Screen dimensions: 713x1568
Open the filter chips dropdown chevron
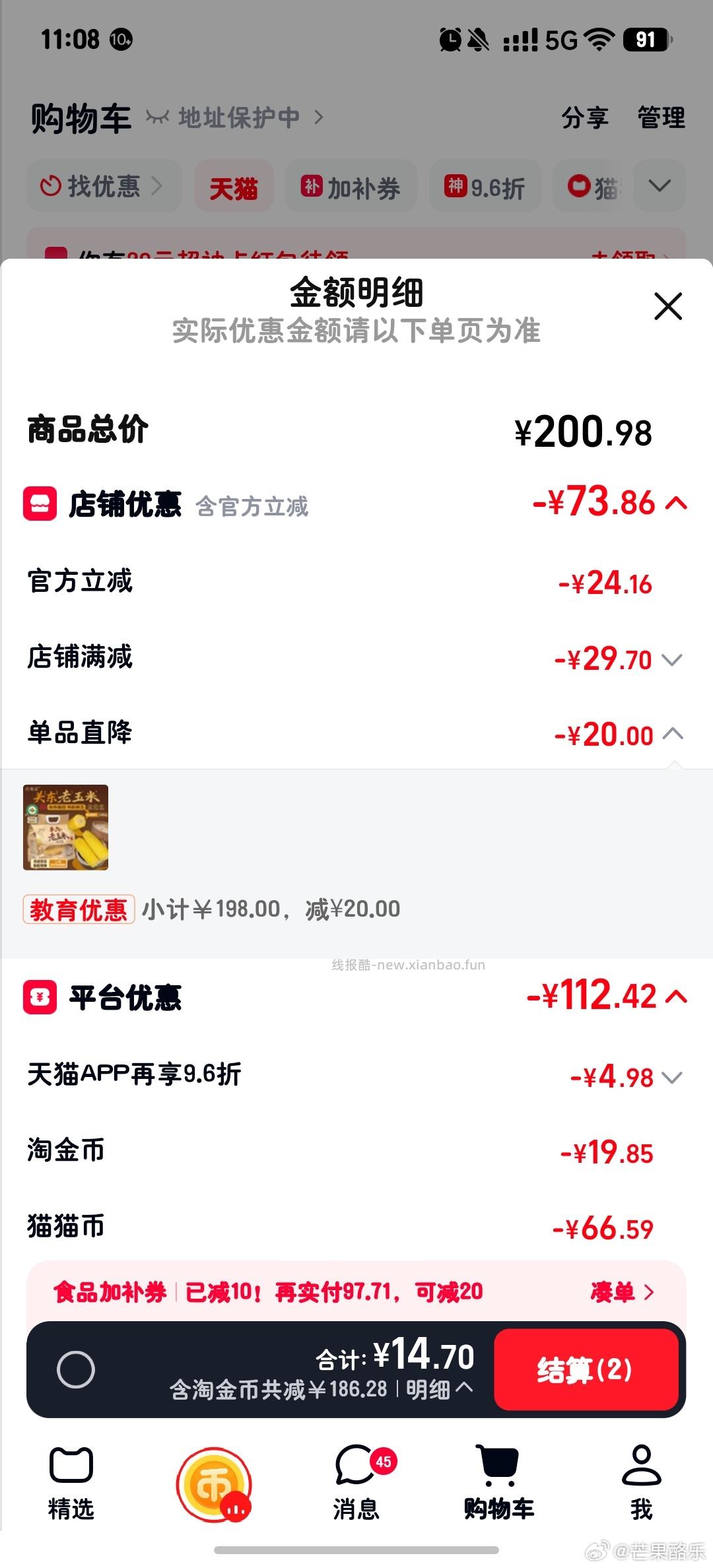pos(660,187)
